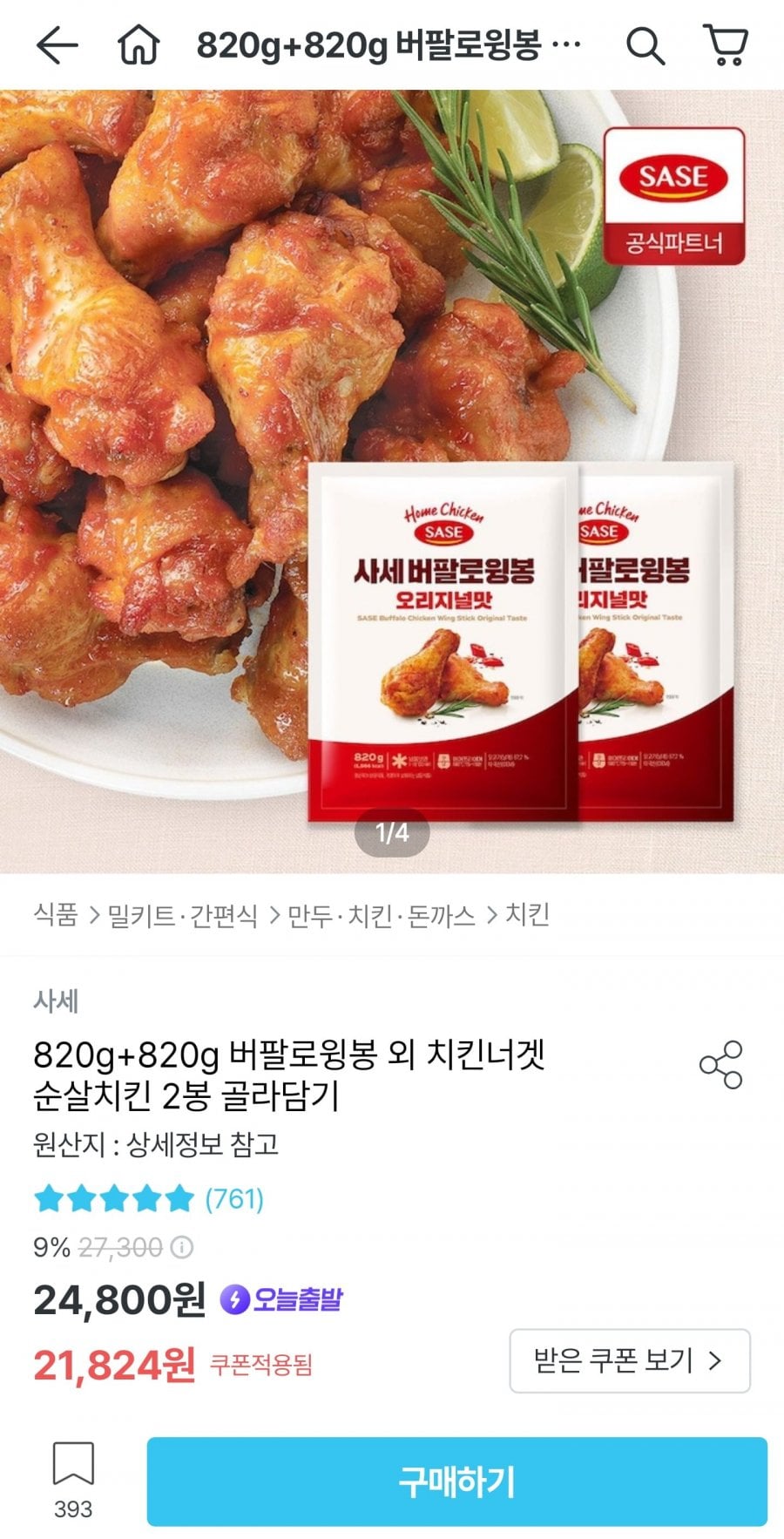Visit the 사세 brand page
The image size is (784, 1539).
(x=56, y=1001)
